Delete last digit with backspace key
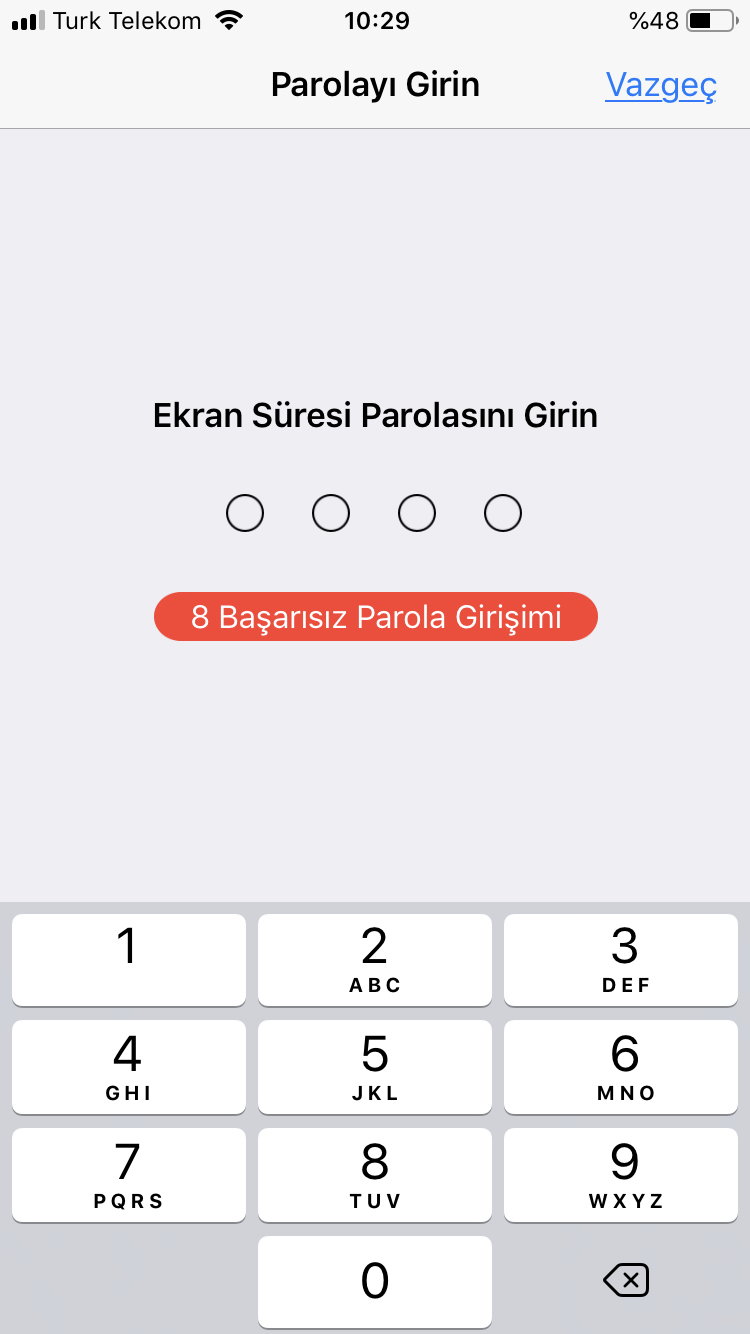This screenshot has width=750, height=1334. point(627,1280)
